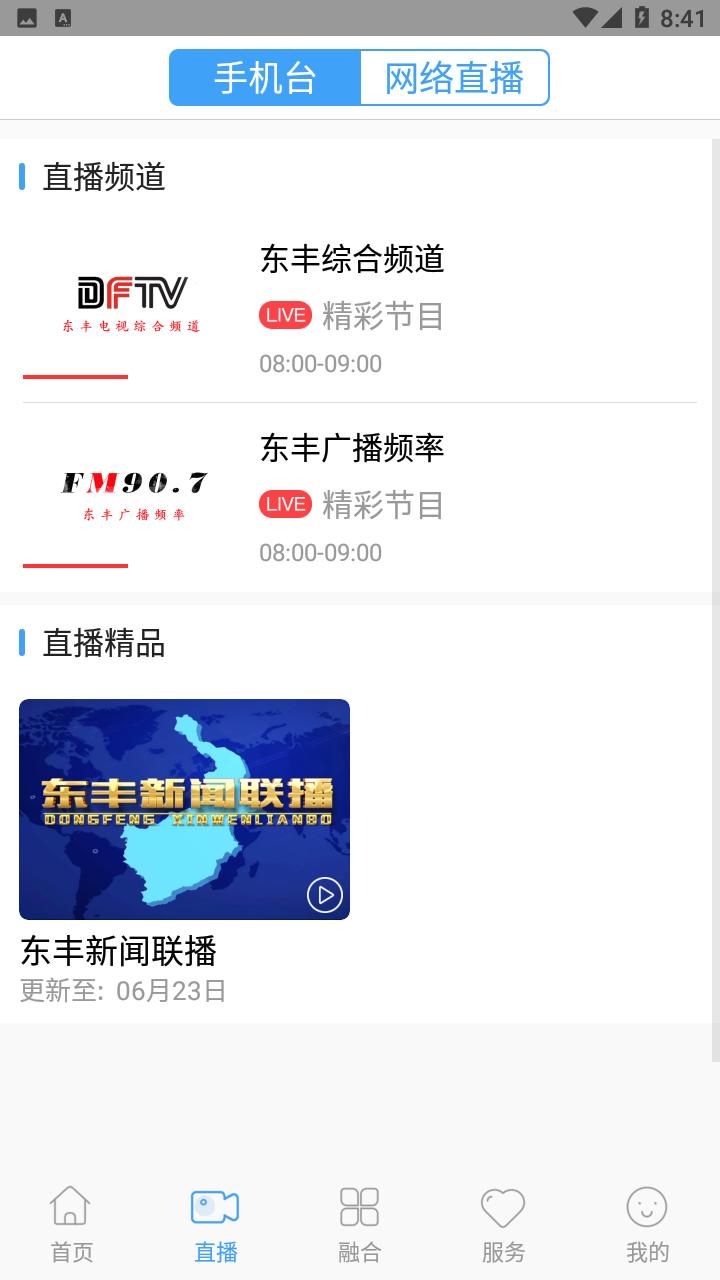Screen dimensions: 720x1280
Task: Select the 直播 bottom tab
Action: tap(215, 1224)
